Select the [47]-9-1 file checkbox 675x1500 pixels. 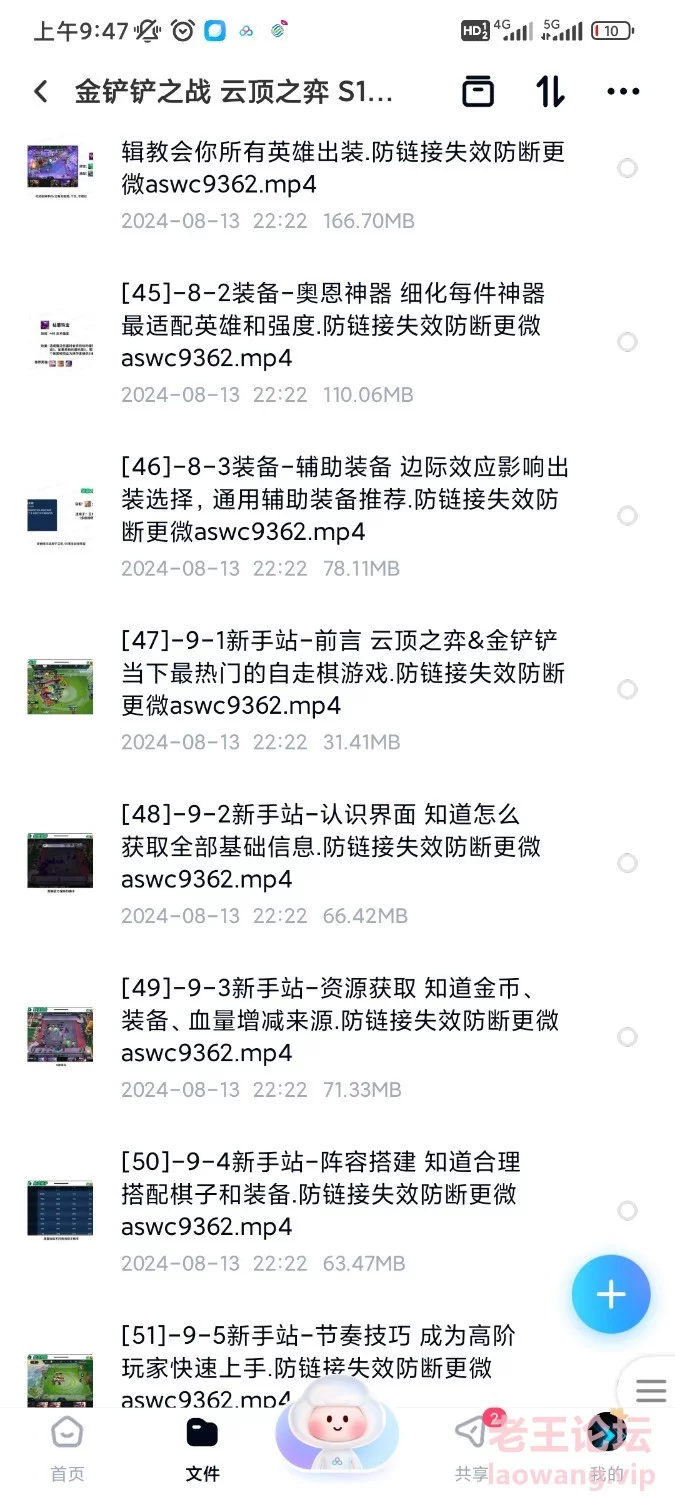tap(627, 689)
